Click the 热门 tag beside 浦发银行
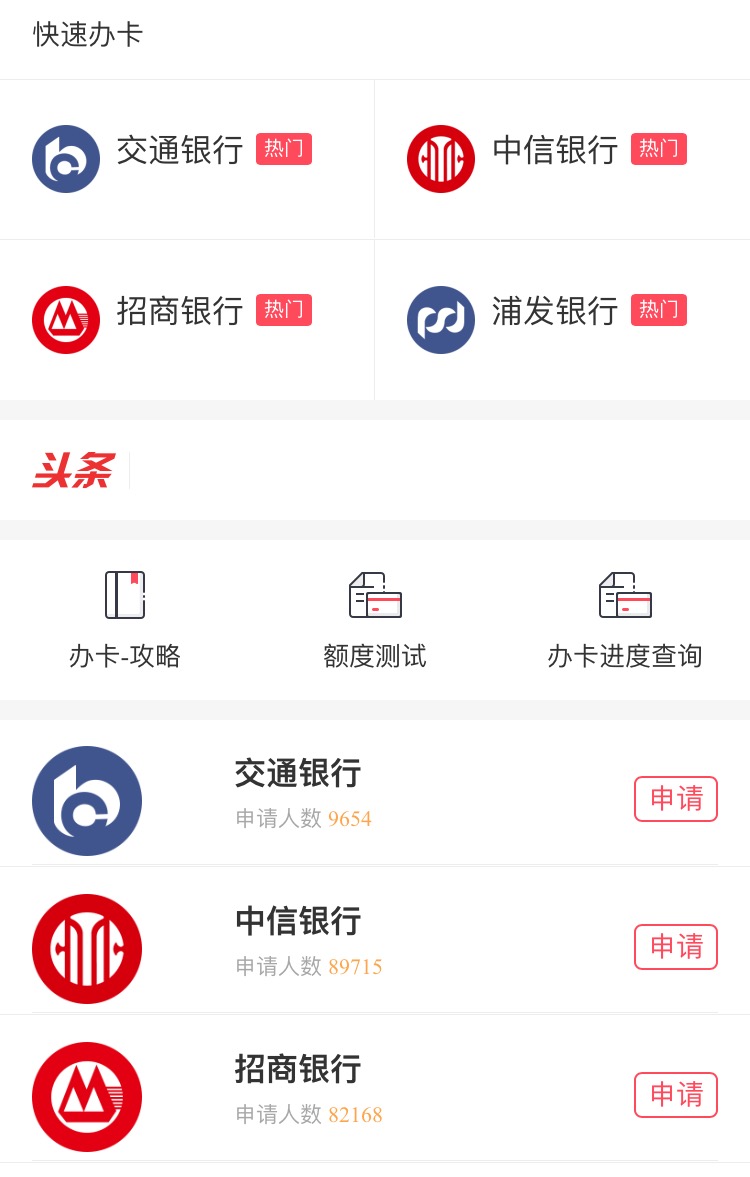Image resolution: width=750 pixels, height=1177 pixels. [659, 310]
